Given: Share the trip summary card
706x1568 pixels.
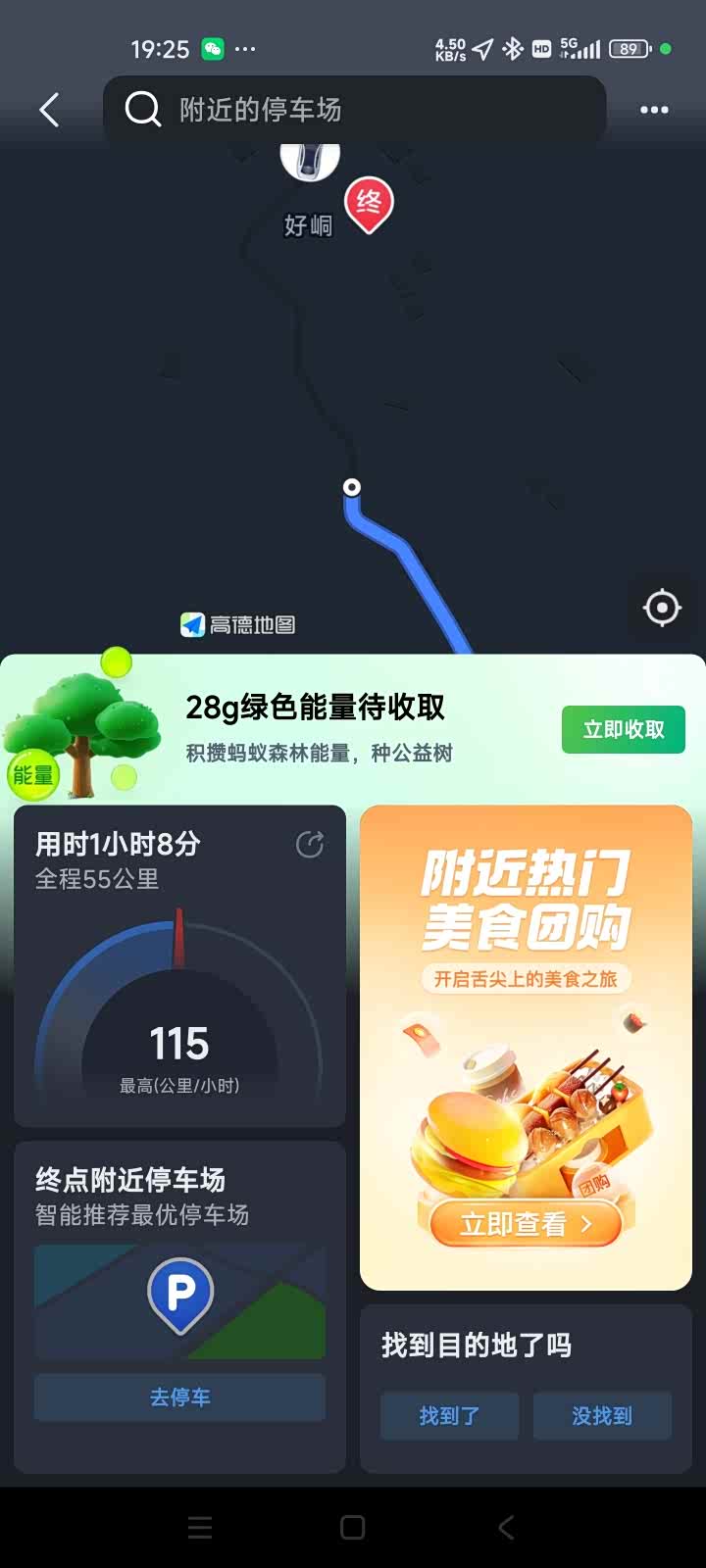Looking at the screenshot, I should click(x=310, y=845).
